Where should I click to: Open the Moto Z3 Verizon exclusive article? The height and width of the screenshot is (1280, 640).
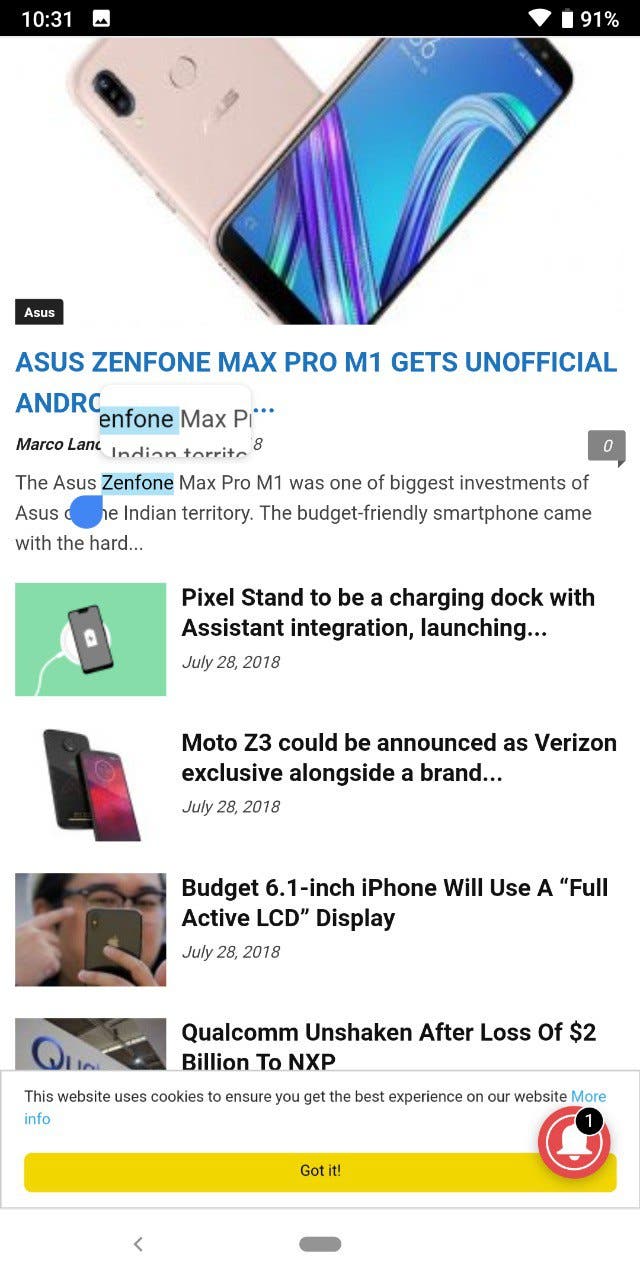399,757
